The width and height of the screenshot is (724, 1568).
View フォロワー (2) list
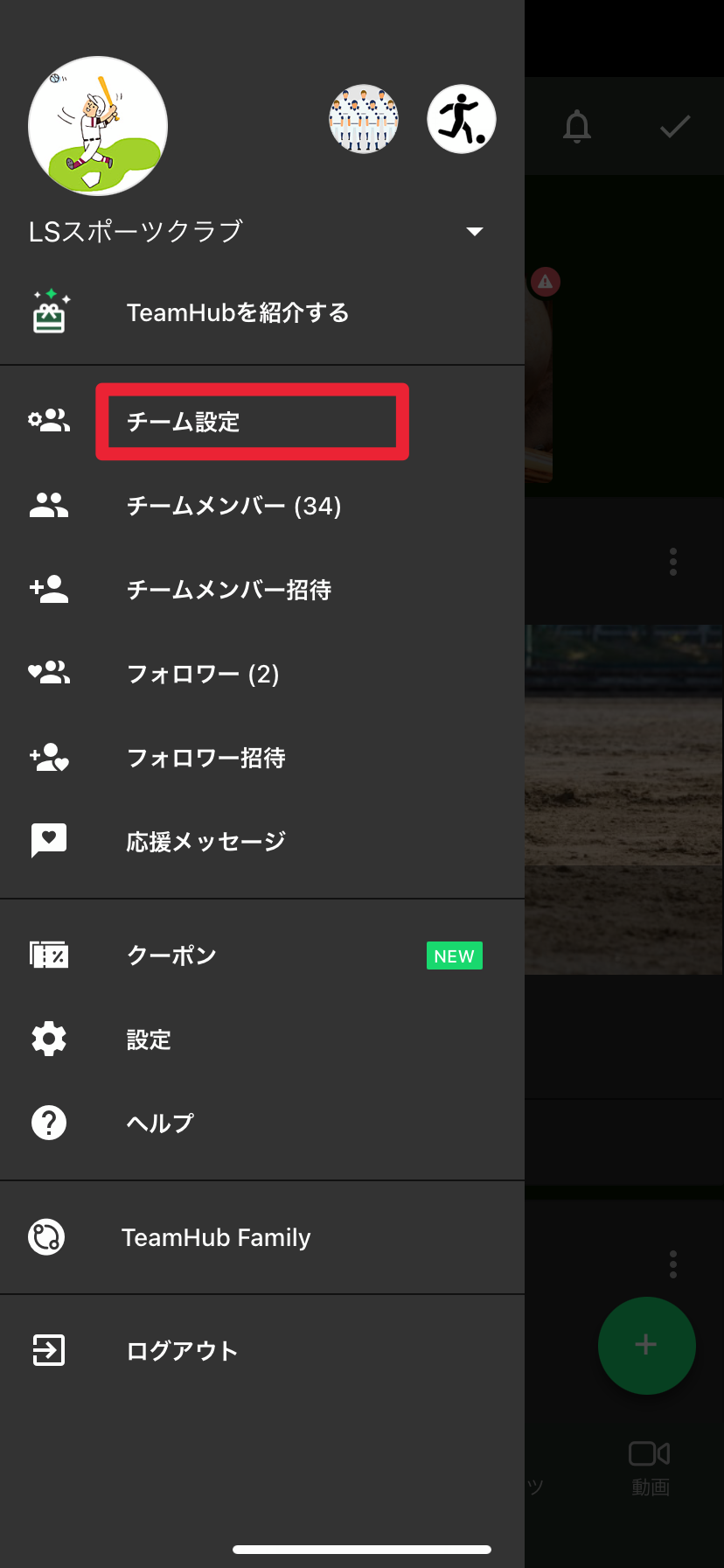262,674
